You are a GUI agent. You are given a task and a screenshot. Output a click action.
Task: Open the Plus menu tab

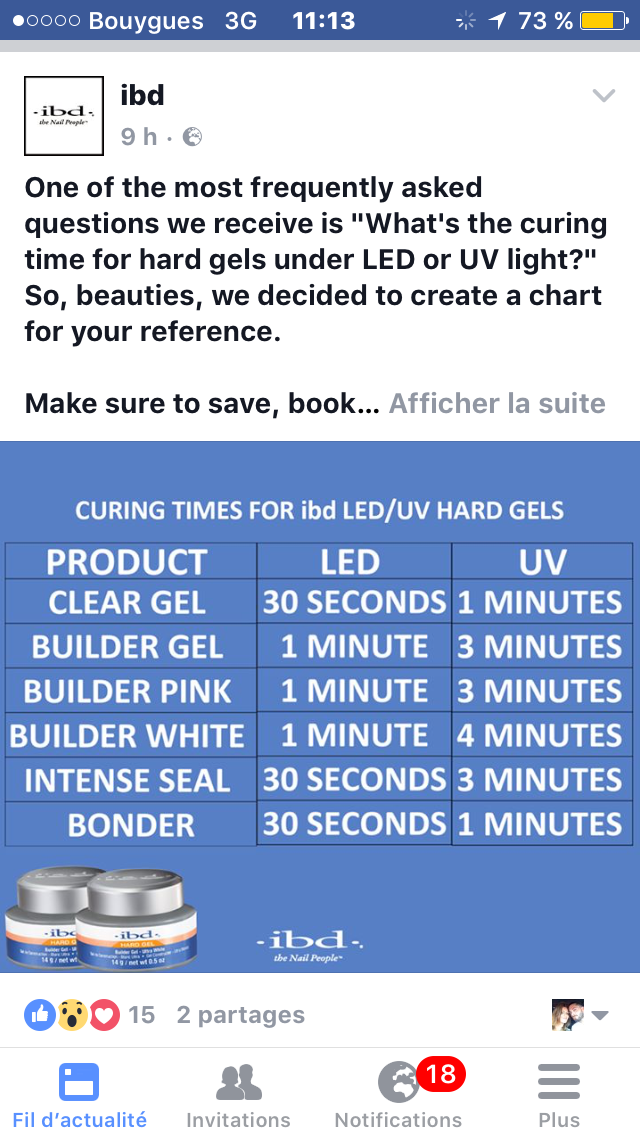click(559, 1094)
